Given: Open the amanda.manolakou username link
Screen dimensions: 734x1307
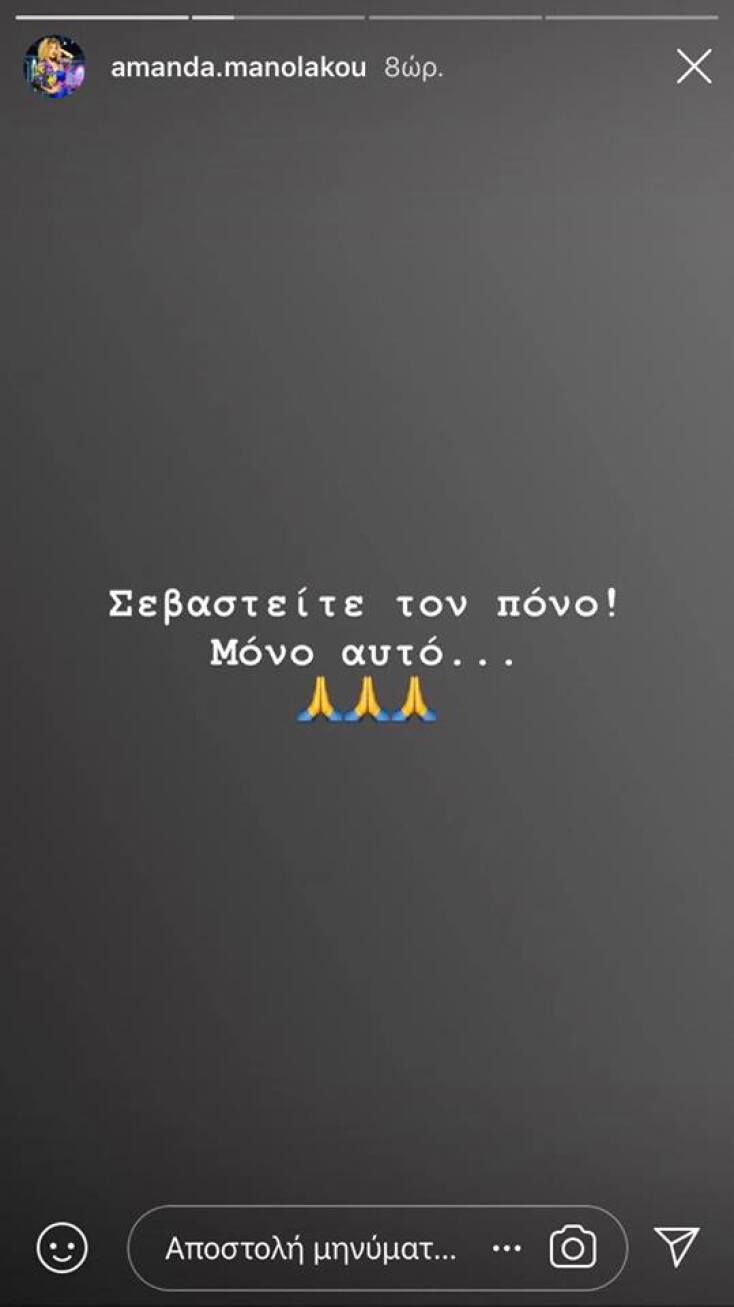Looking at the screenshot, I should [239, 68].
